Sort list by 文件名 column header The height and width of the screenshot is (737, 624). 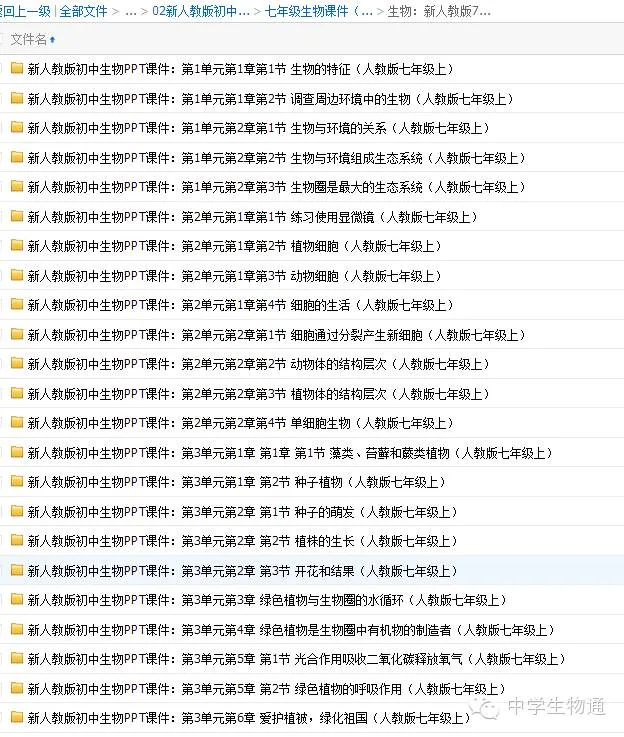pyautogui.click(x=29, y=39)
